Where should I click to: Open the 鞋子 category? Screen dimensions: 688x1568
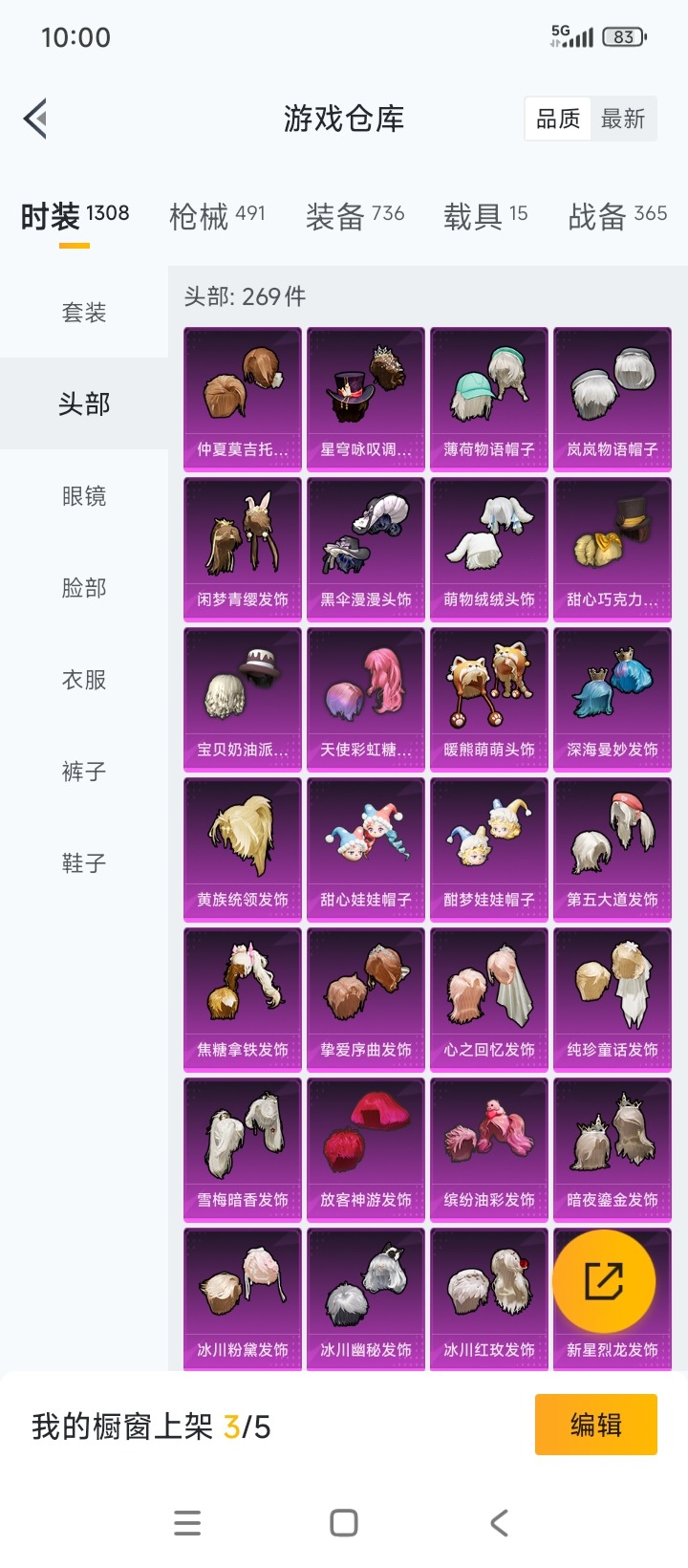point(84,863)
